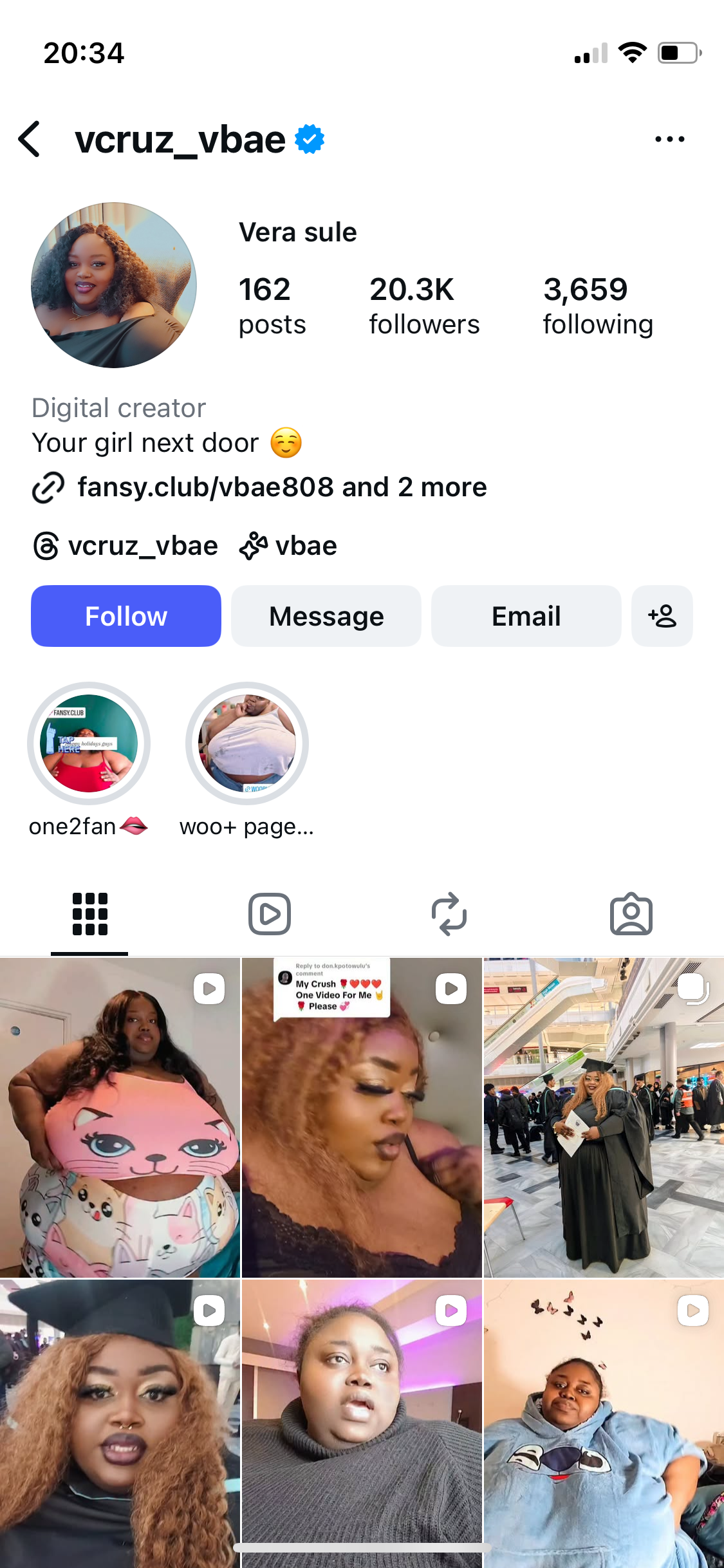Open the Threads profile vcruz_vbae
Screen dimensions: 724x1568
click(126, 546)
